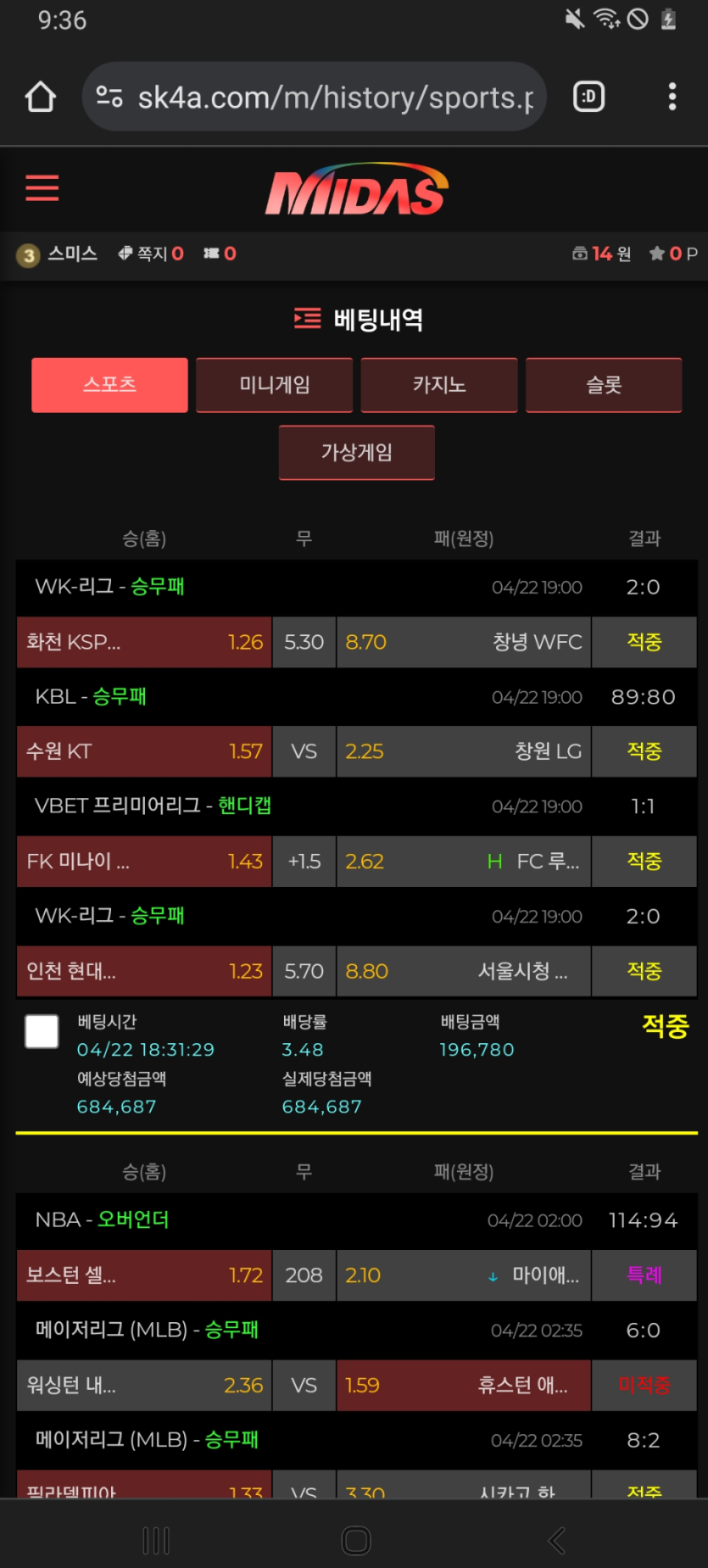The width and height of the screenshot is (708, 1568).
Task: Tap the MIDAS logo to go home
Action: tap(356, 190)
